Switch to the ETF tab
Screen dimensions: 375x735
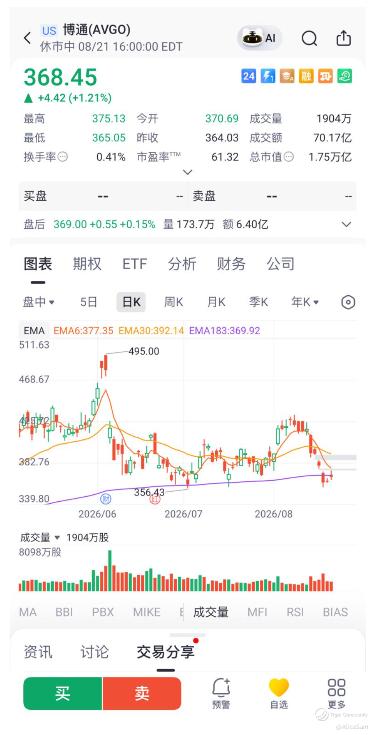click(x=135, y=264)
